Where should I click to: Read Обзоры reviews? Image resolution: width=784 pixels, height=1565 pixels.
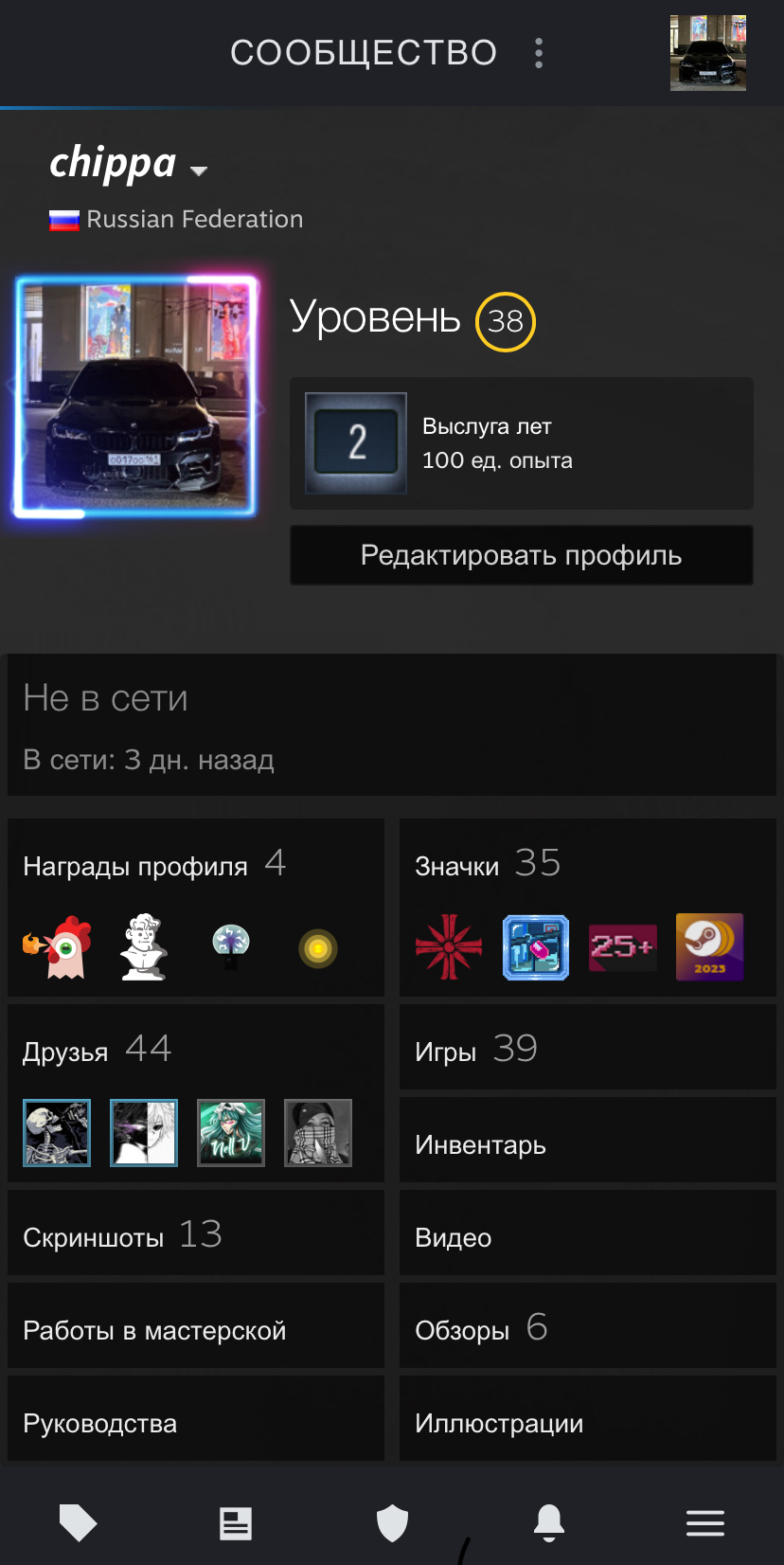coord(588,1325)
